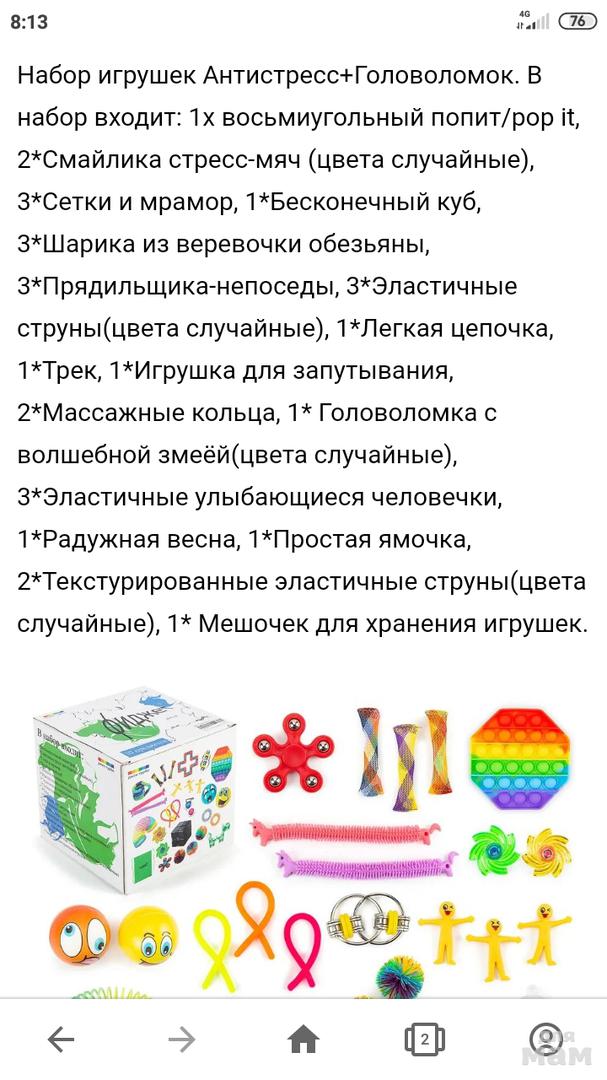Go forward to the next page
Viewport: 607px width, 1080px height.
182,1040
